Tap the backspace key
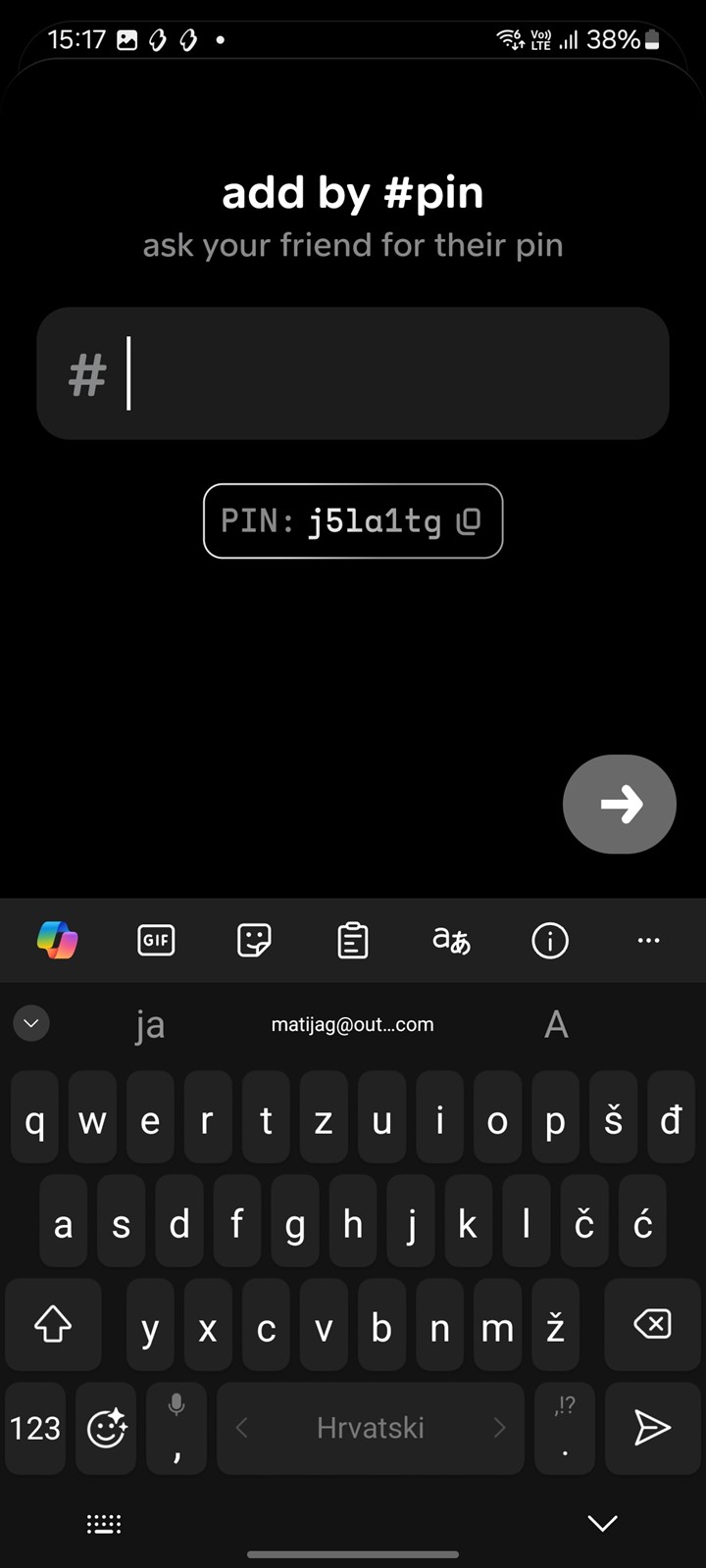This screenshot has height=1568, width=706. click(652, 1325)
